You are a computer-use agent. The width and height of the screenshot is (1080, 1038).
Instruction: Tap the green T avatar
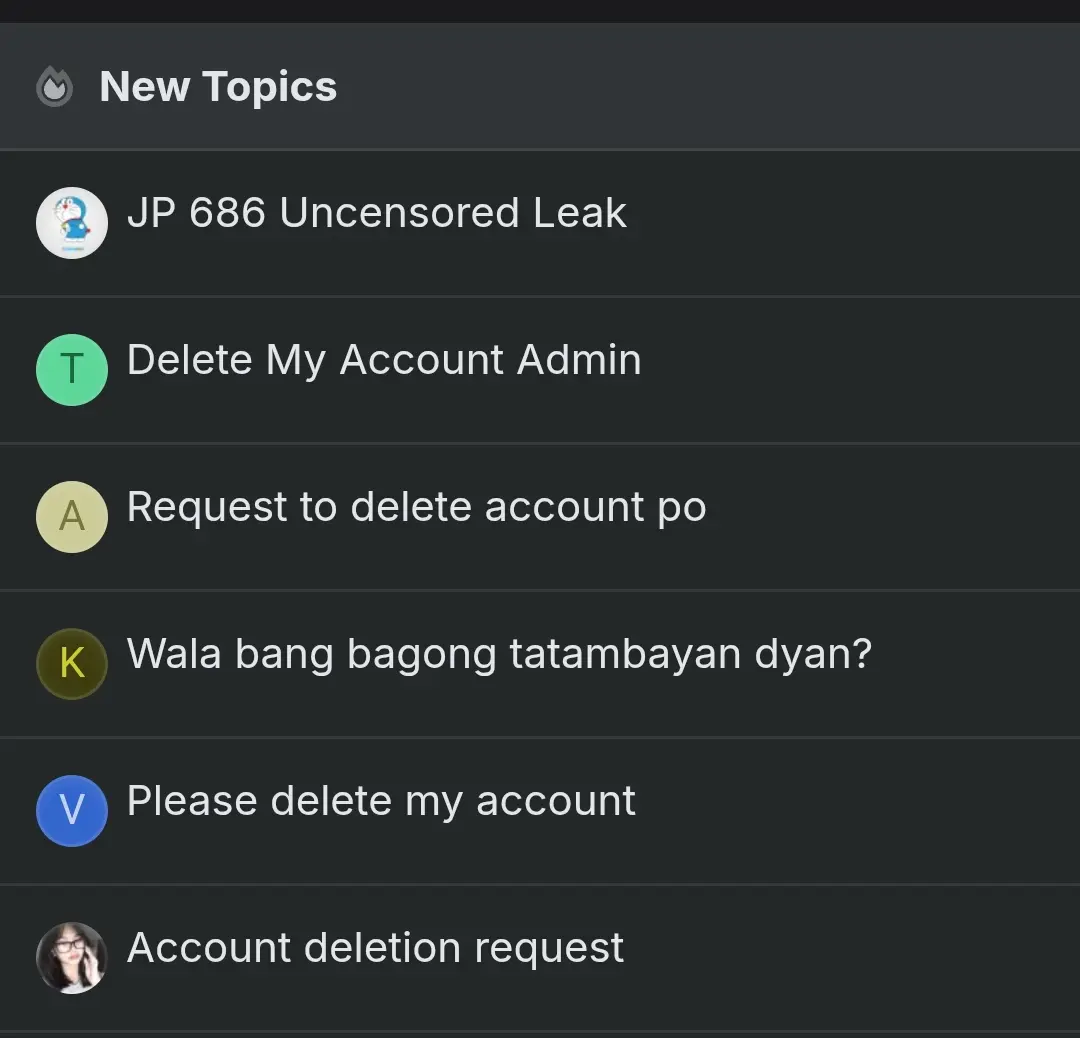coord(72,370)
